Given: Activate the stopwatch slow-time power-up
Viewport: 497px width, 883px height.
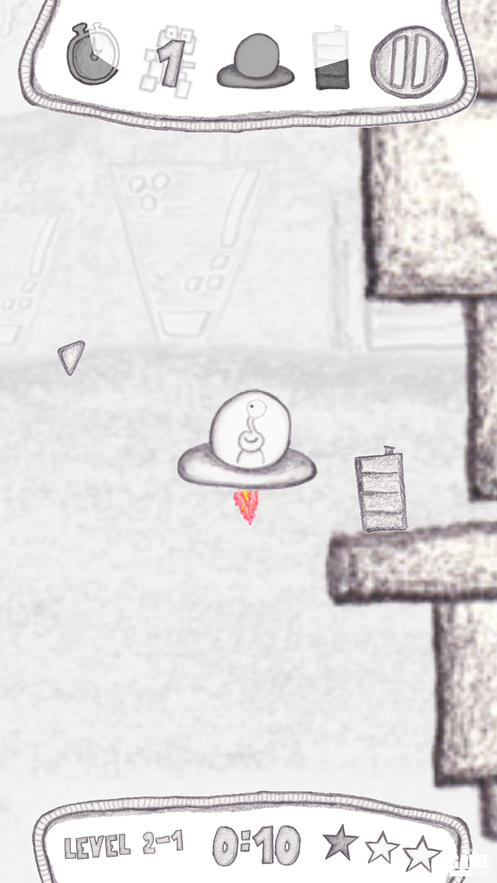Looking at the screenshot, I should (x=93, y=54).
